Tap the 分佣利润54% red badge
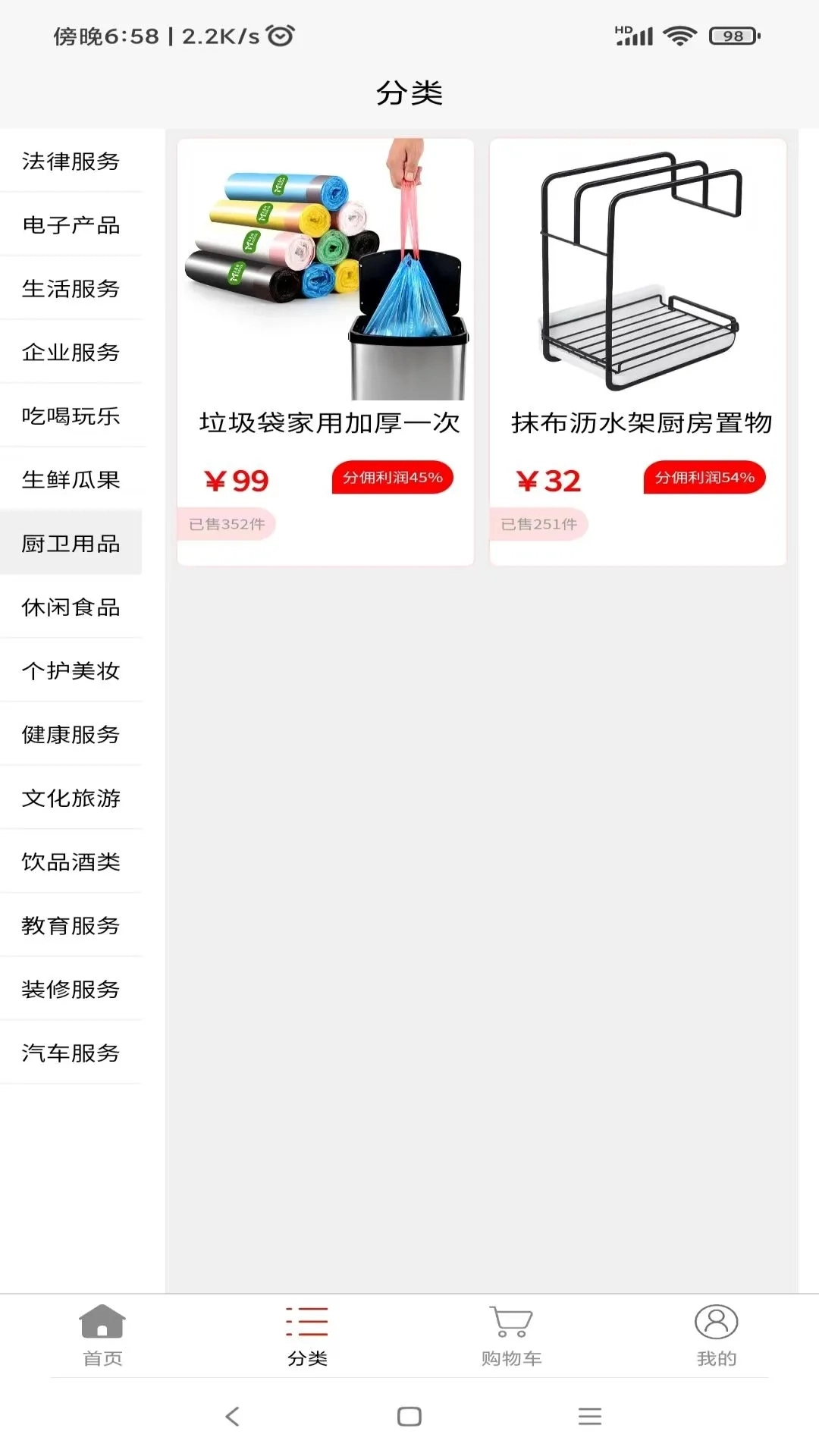Screen dimensions: 819x1456 pyautogui.click(x=704, y=478)
